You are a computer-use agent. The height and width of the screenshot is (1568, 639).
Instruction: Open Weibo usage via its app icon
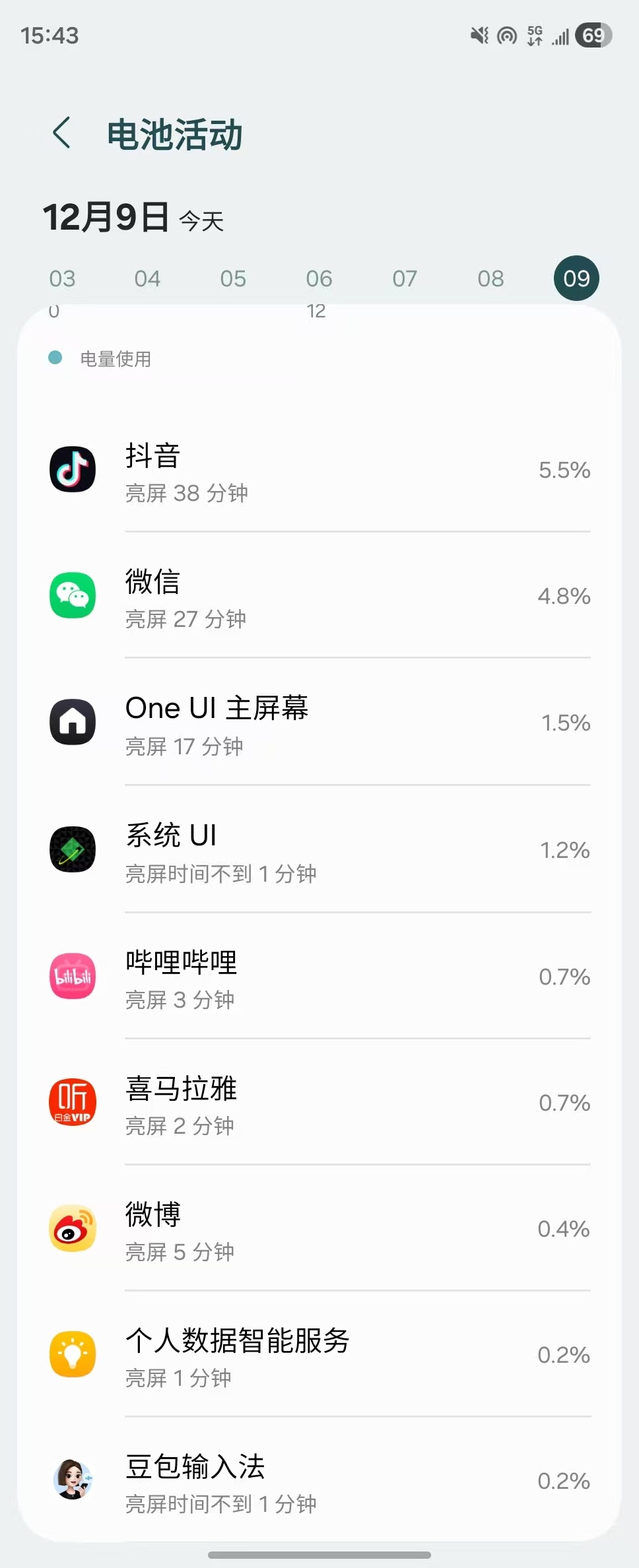pos(73,1229)
